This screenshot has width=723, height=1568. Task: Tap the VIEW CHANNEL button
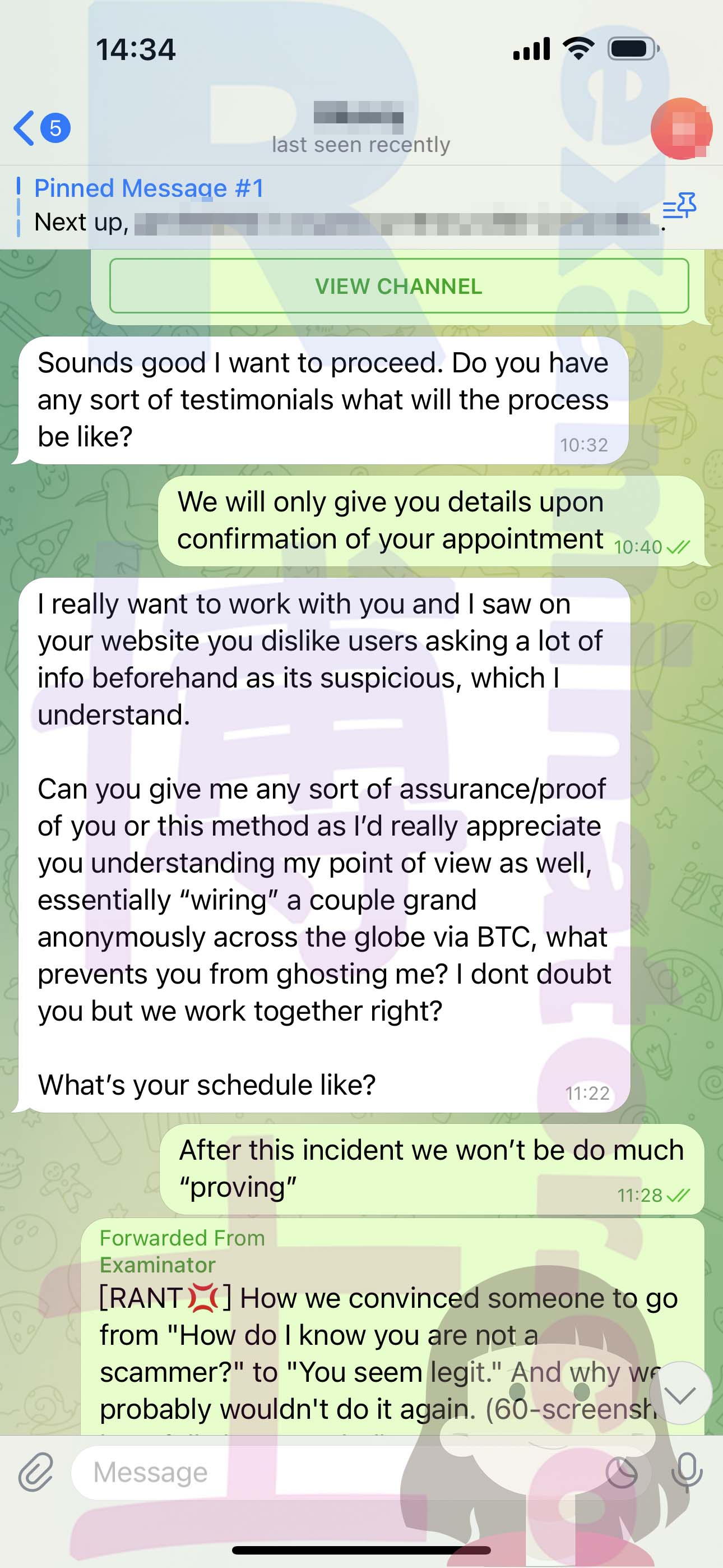tap(399, 286)
